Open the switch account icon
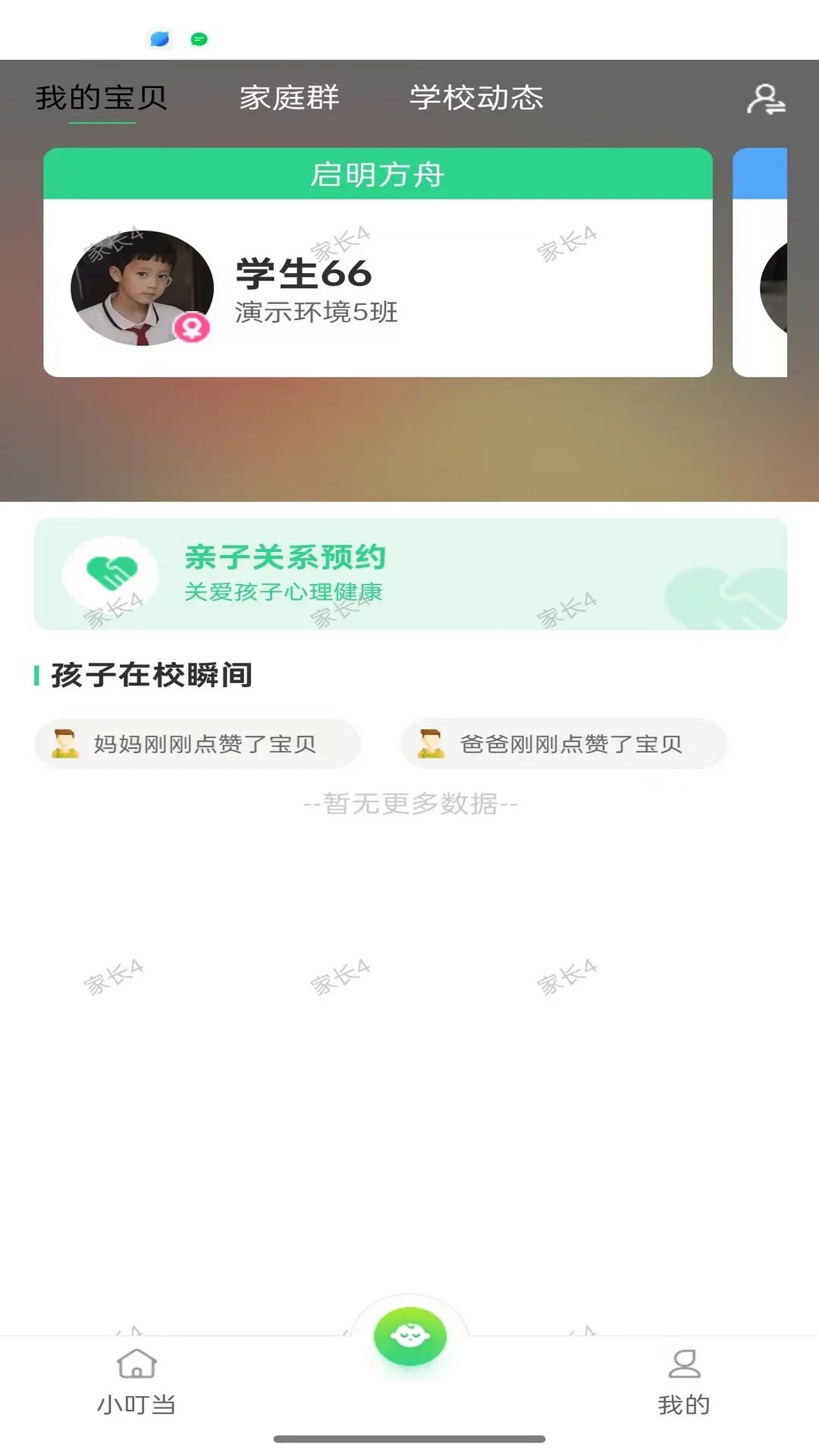The width and height of the screenshot is (819, 1456). 766,99
